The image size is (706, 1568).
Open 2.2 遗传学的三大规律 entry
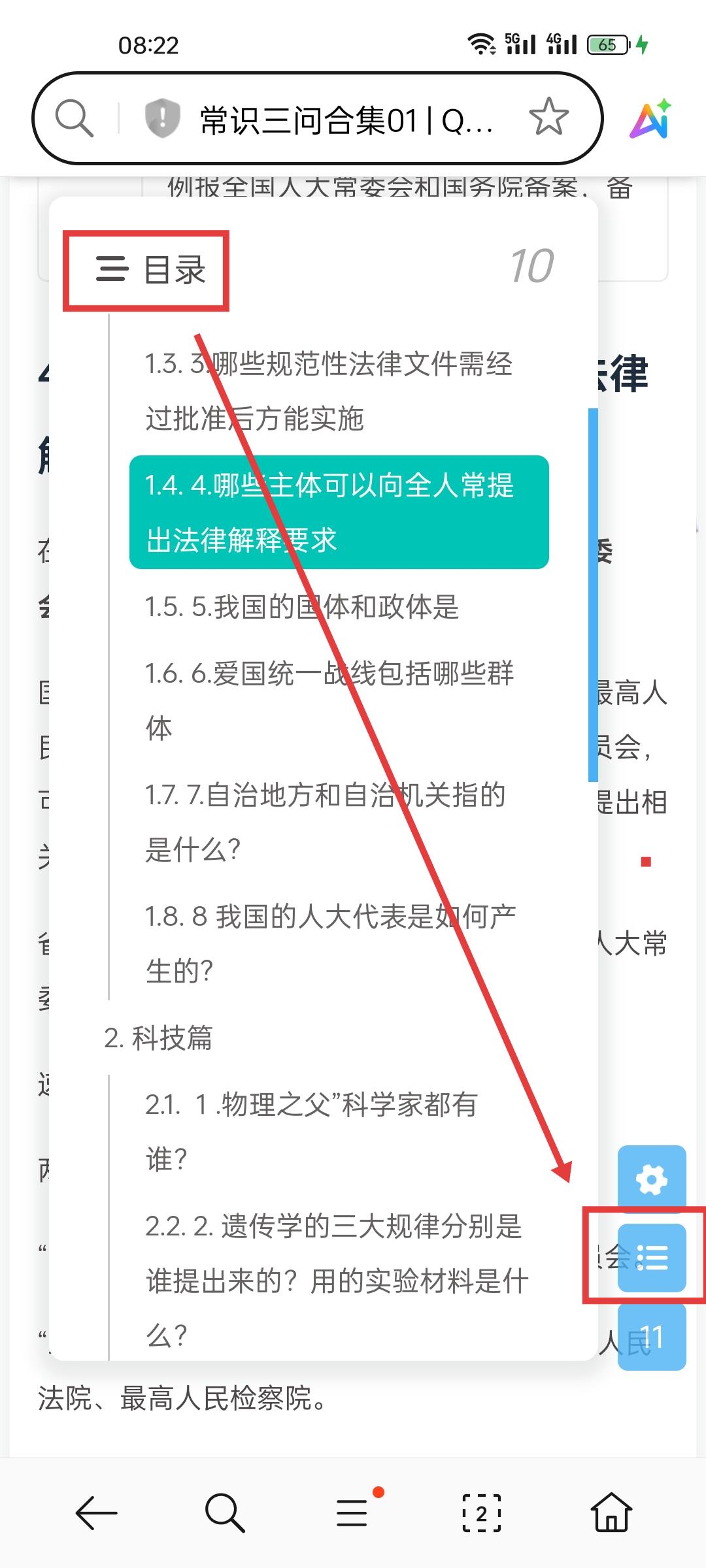(337, 1281)
